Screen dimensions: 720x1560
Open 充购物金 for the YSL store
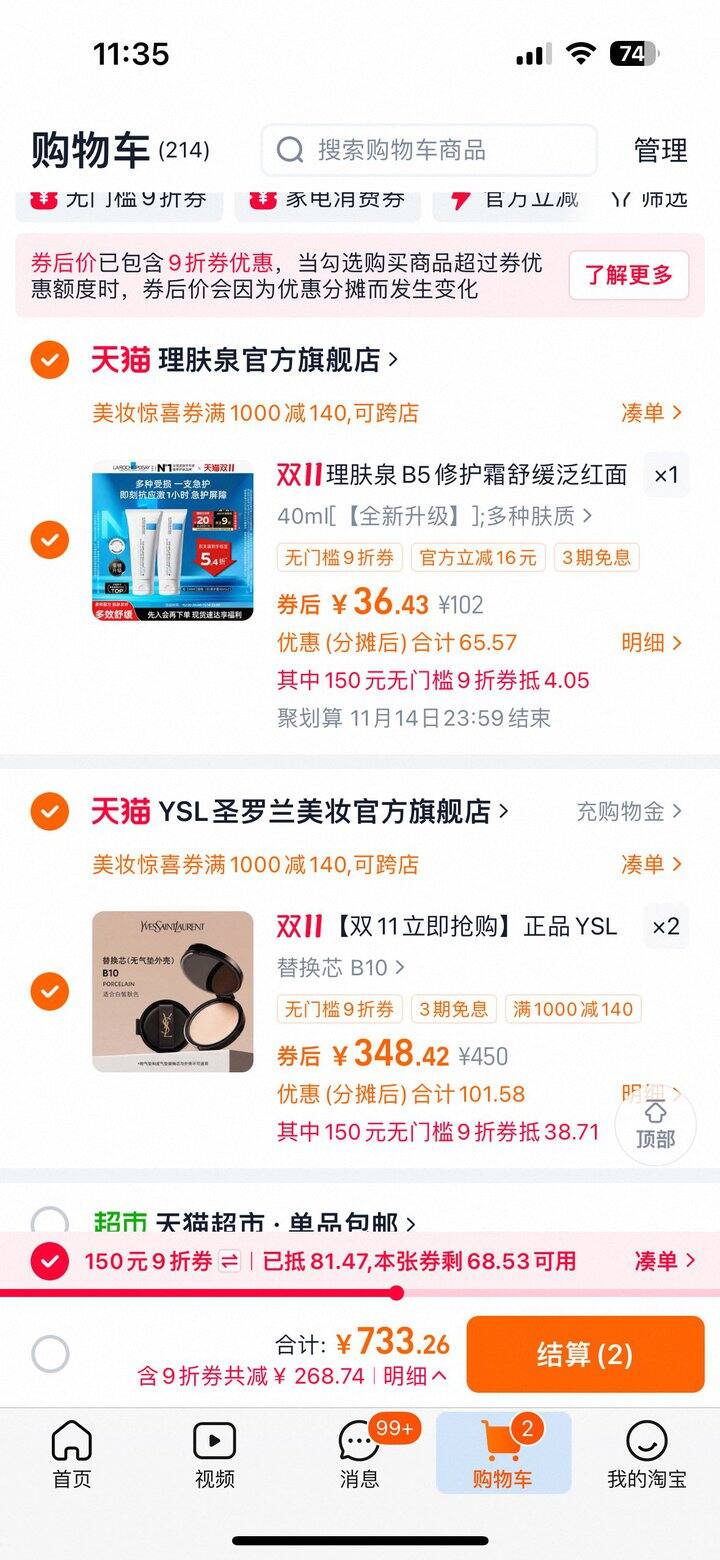[x=629, y=811]
